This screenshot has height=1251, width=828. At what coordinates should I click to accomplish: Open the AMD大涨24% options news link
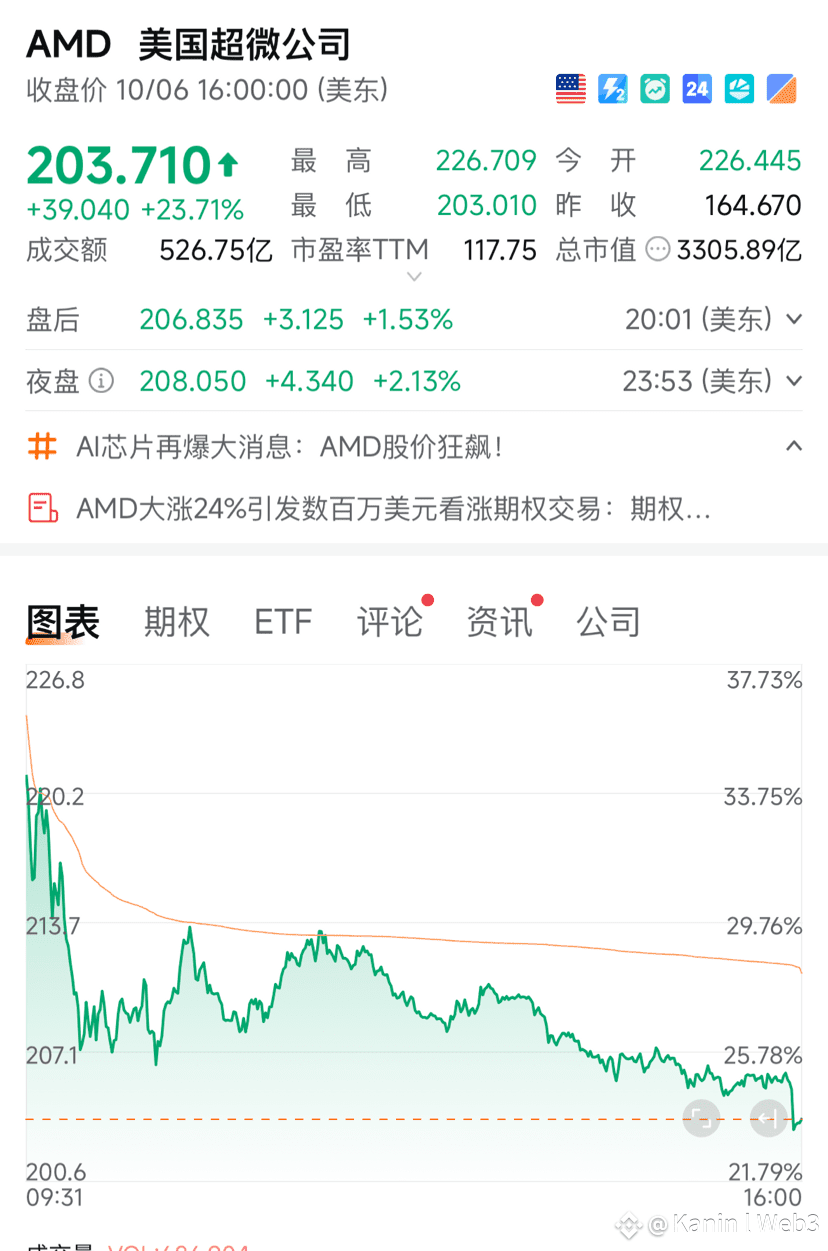tap(400, 508)
